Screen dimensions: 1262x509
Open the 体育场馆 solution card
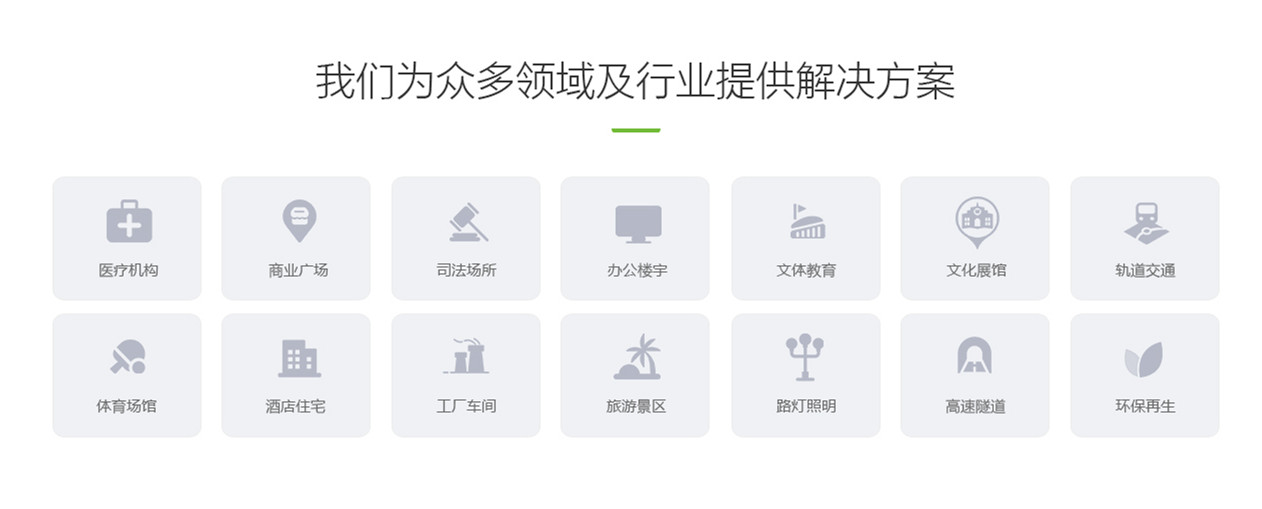tap(127, 375)
